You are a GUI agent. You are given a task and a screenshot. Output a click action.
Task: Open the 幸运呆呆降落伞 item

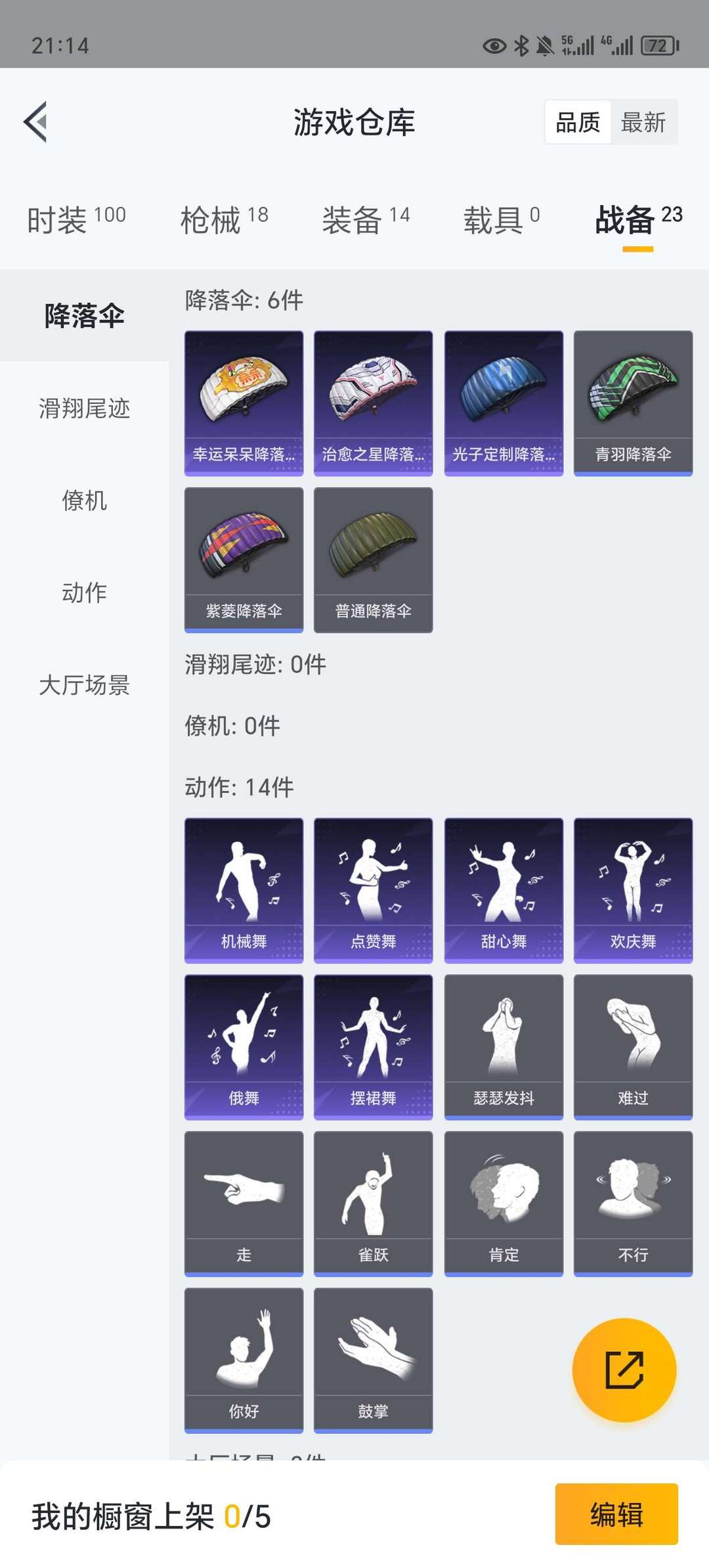click(x=244, y=403)
